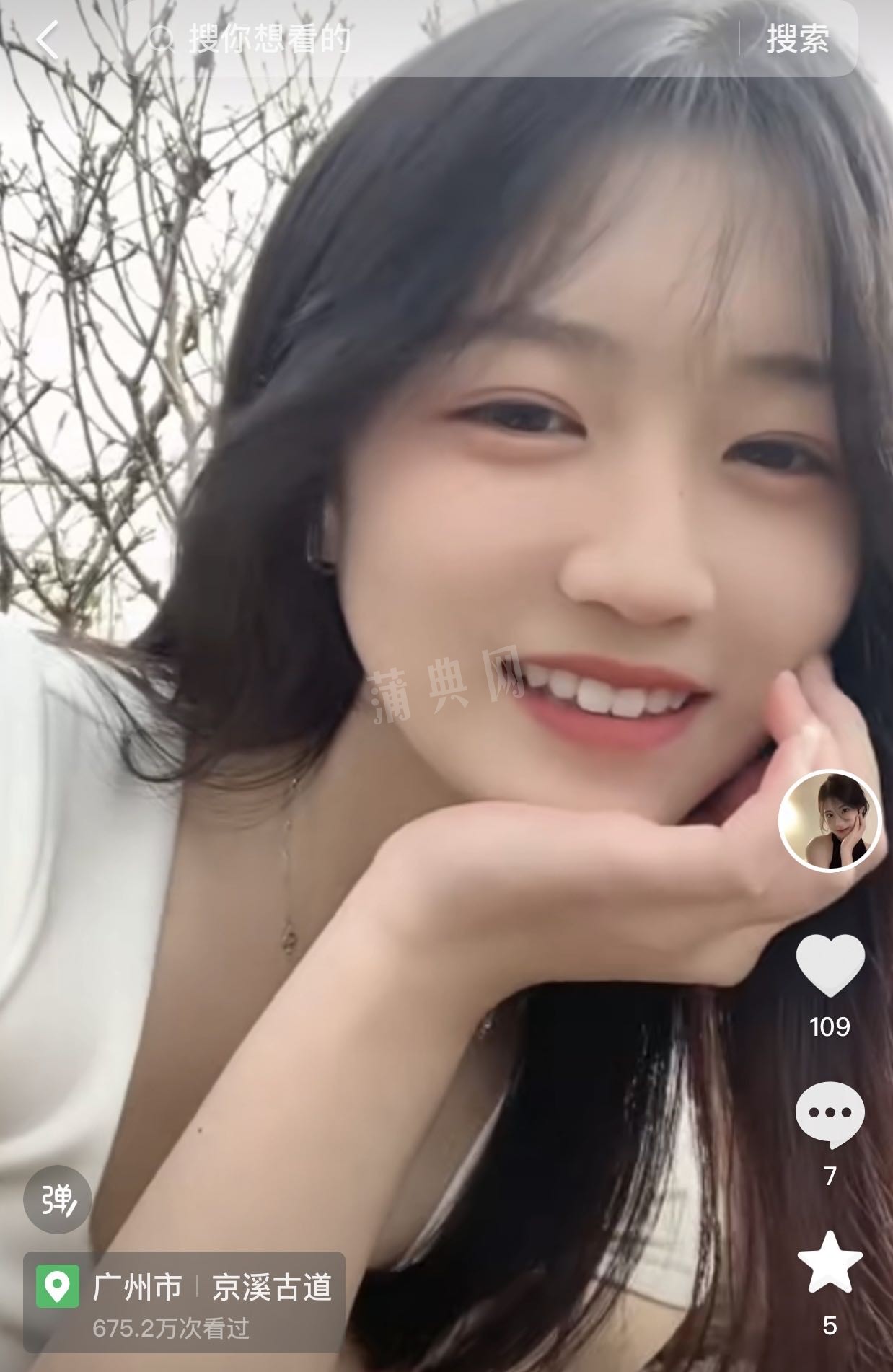Like this video with the heart
The height and width of the screenshot is (1372, 893).
[x=830, y=965]
